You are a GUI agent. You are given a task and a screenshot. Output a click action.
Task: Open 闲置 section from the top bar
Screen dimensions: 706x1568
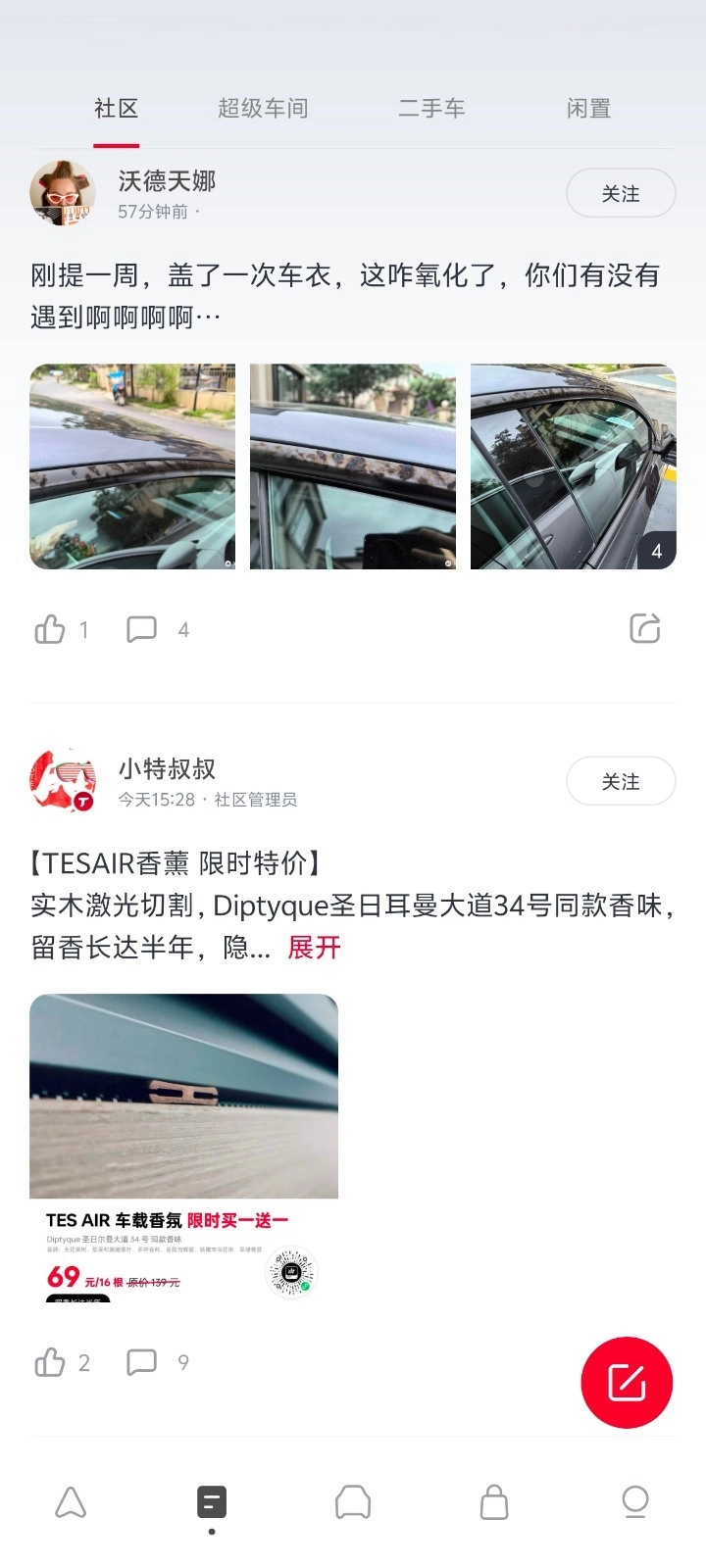pos(586,109)
